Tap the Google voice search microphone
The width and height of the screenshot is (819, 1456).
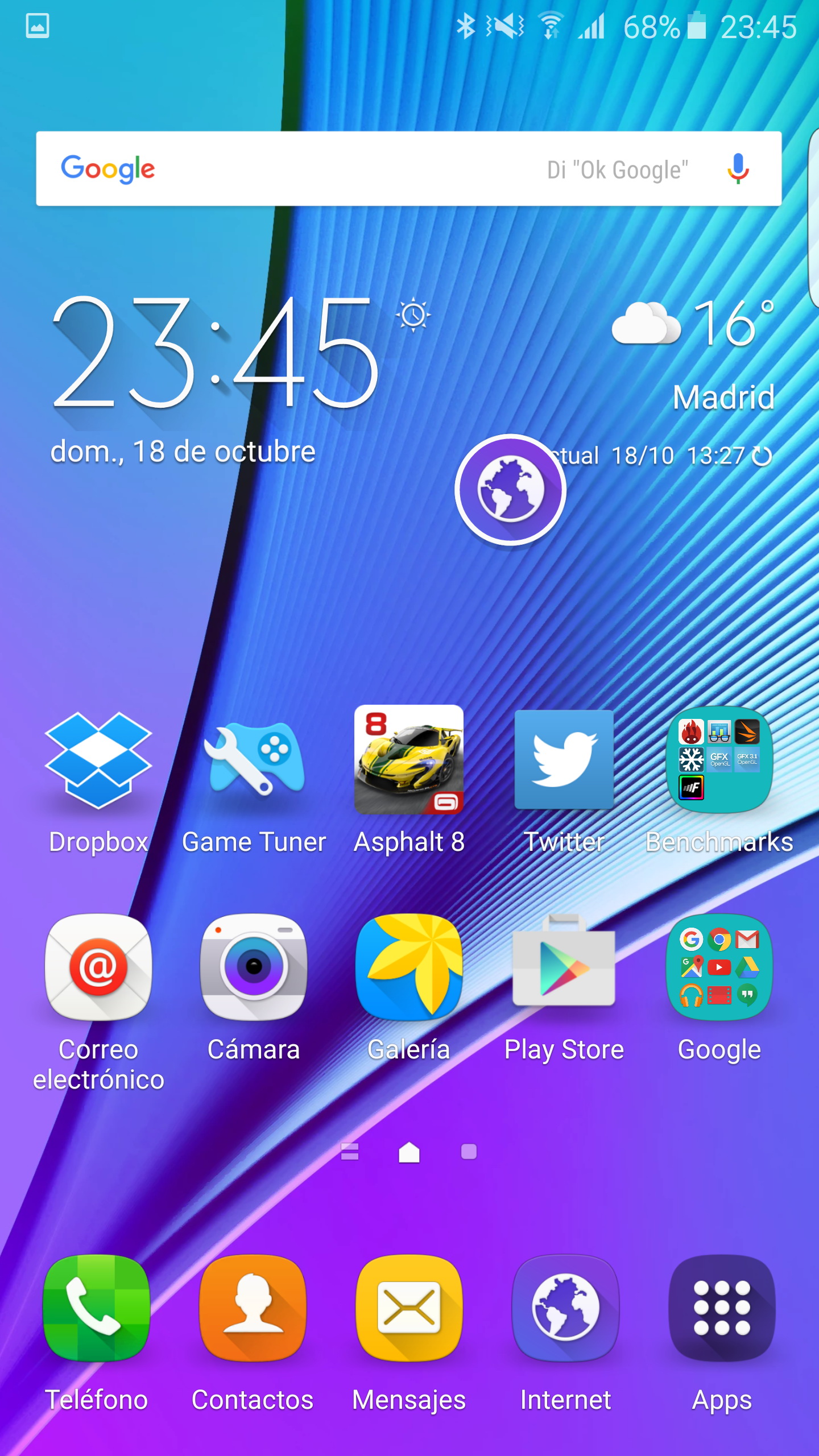(x=738, y=169)
